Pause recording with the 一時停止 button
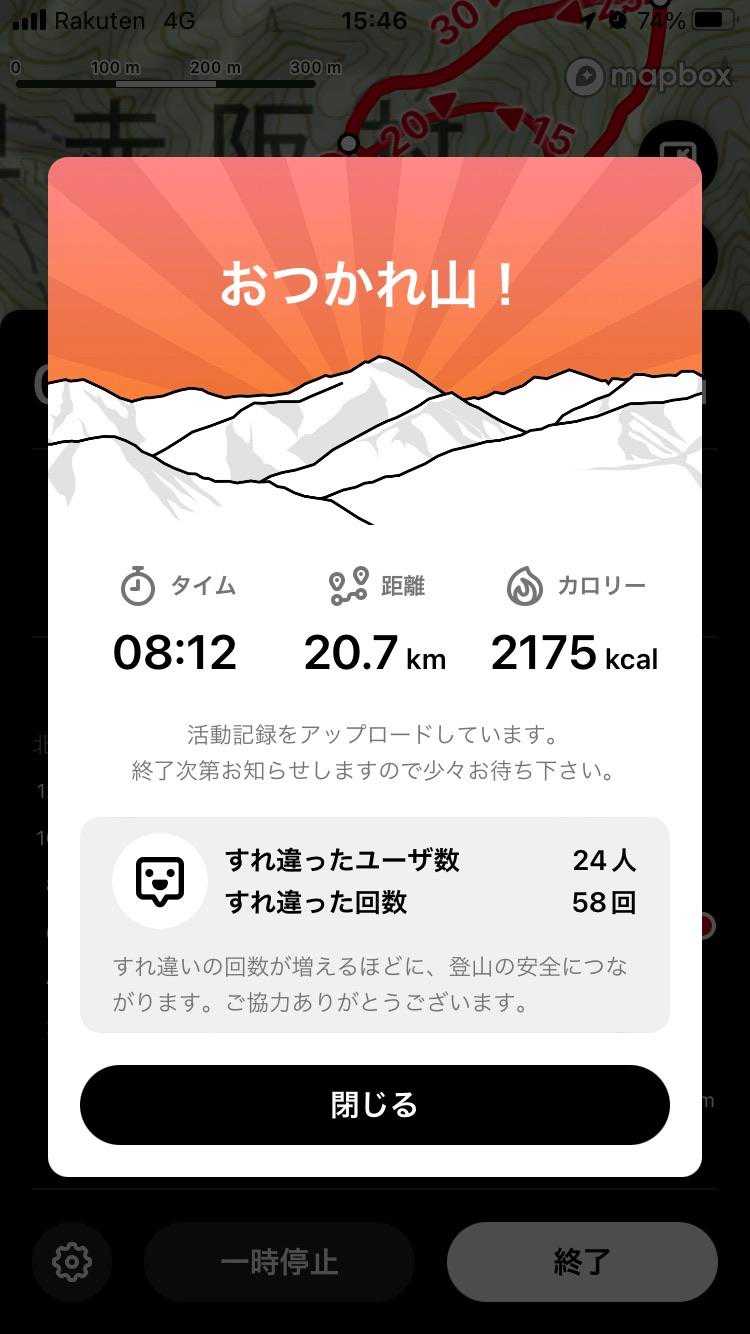Viewport: 750px width, 1334px height. pos(279,1261)
